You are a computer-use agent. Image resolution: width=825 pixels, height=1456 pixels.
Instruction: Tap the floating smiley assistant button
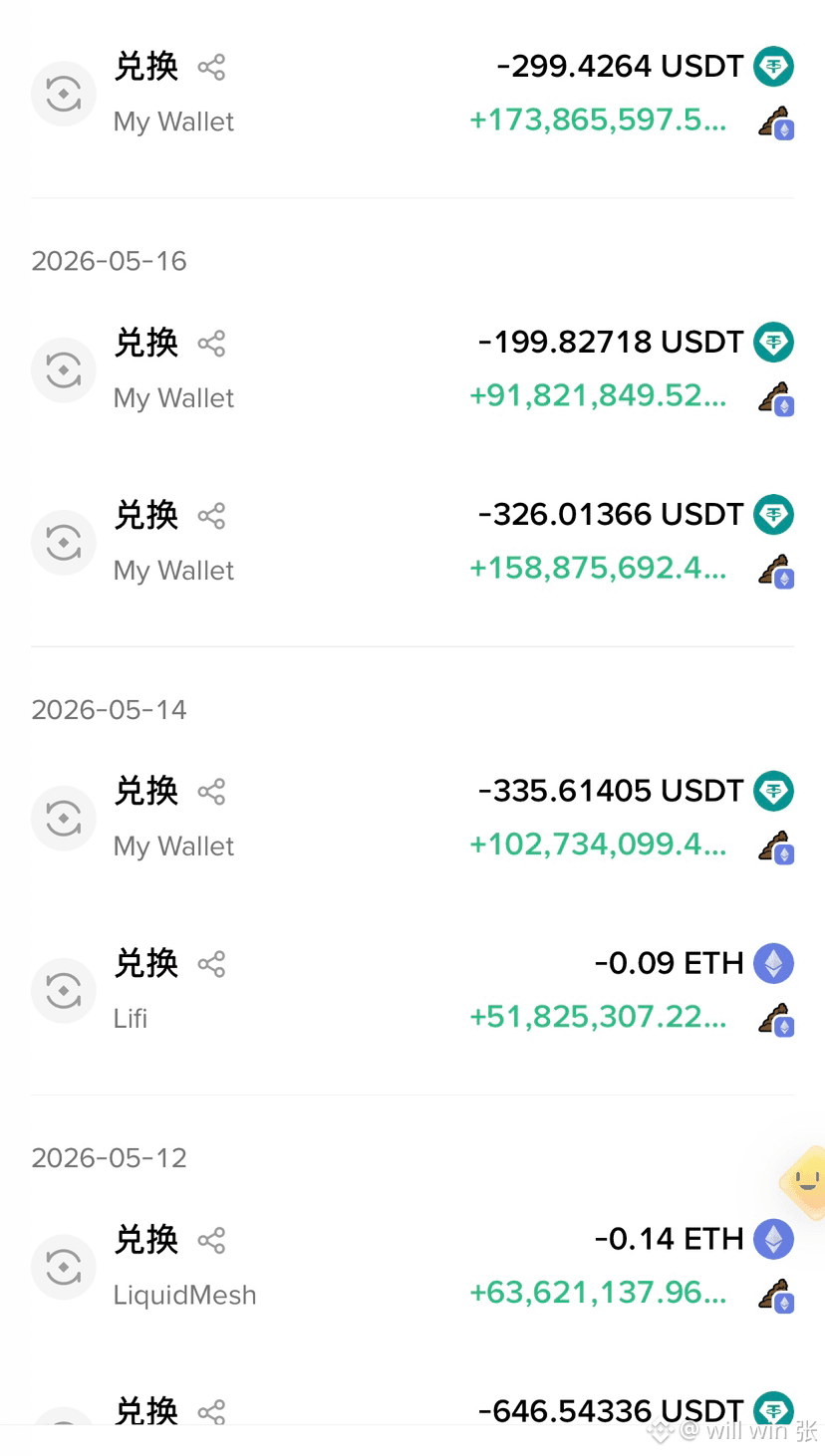pos(803,1183)
